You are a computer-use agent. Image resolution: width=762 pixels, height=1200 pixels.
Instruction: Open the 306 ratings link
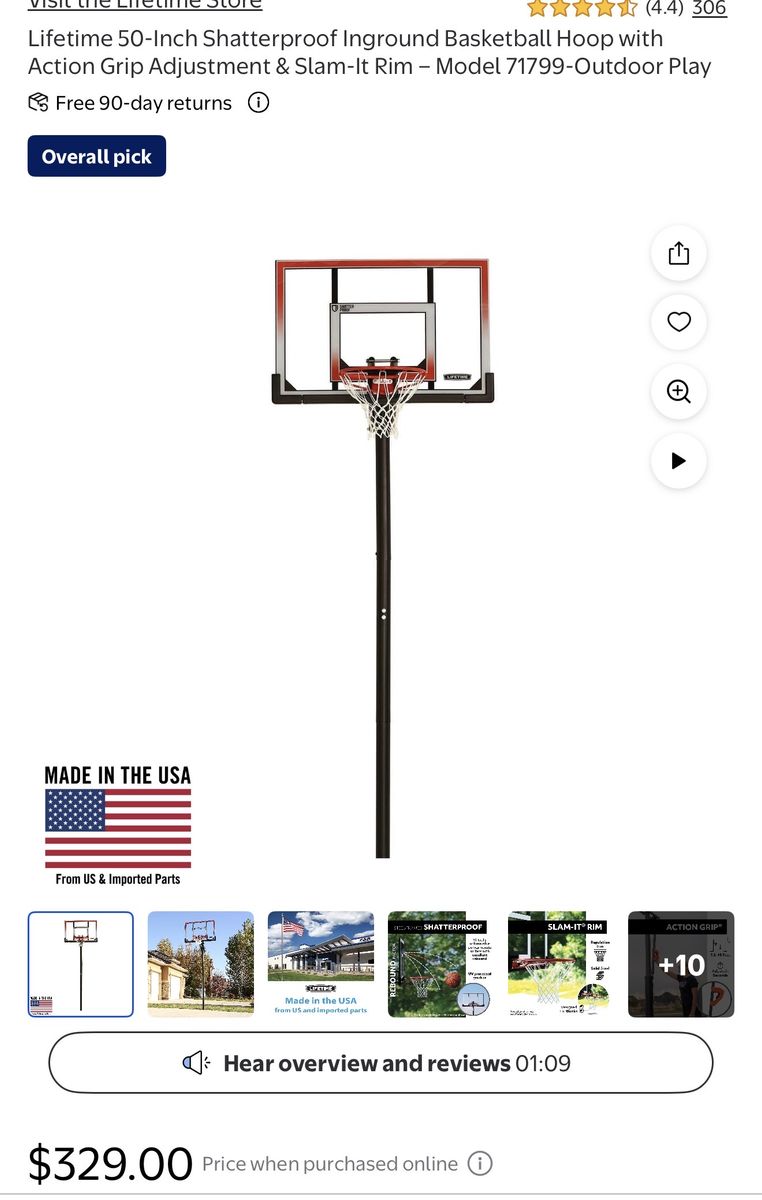(x=709, y=8)
